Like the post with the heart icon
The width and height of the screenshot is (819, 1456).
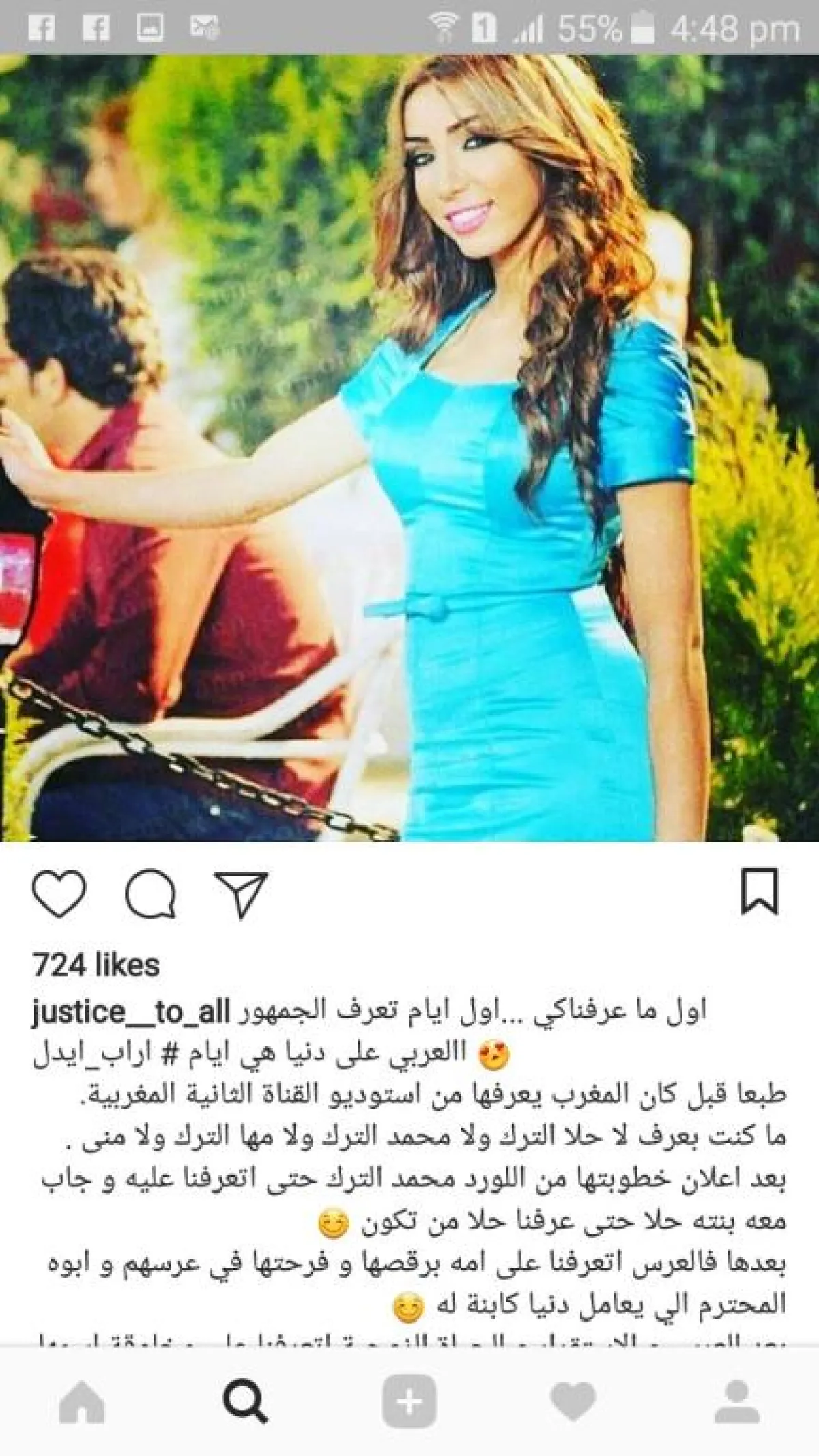(60, 894)
